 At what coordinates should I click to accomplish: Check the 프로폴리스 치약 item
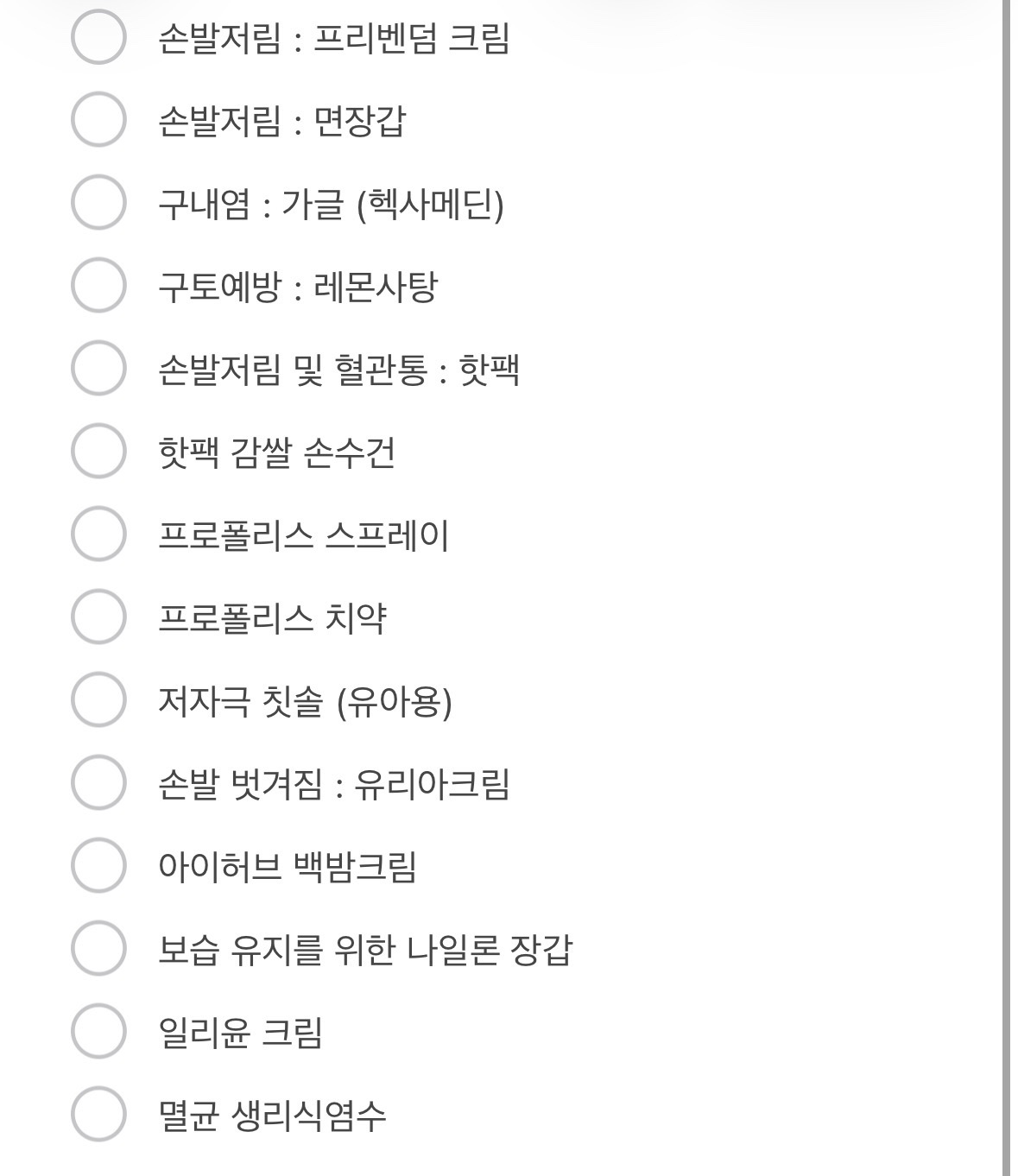click(x=98, y=616)
